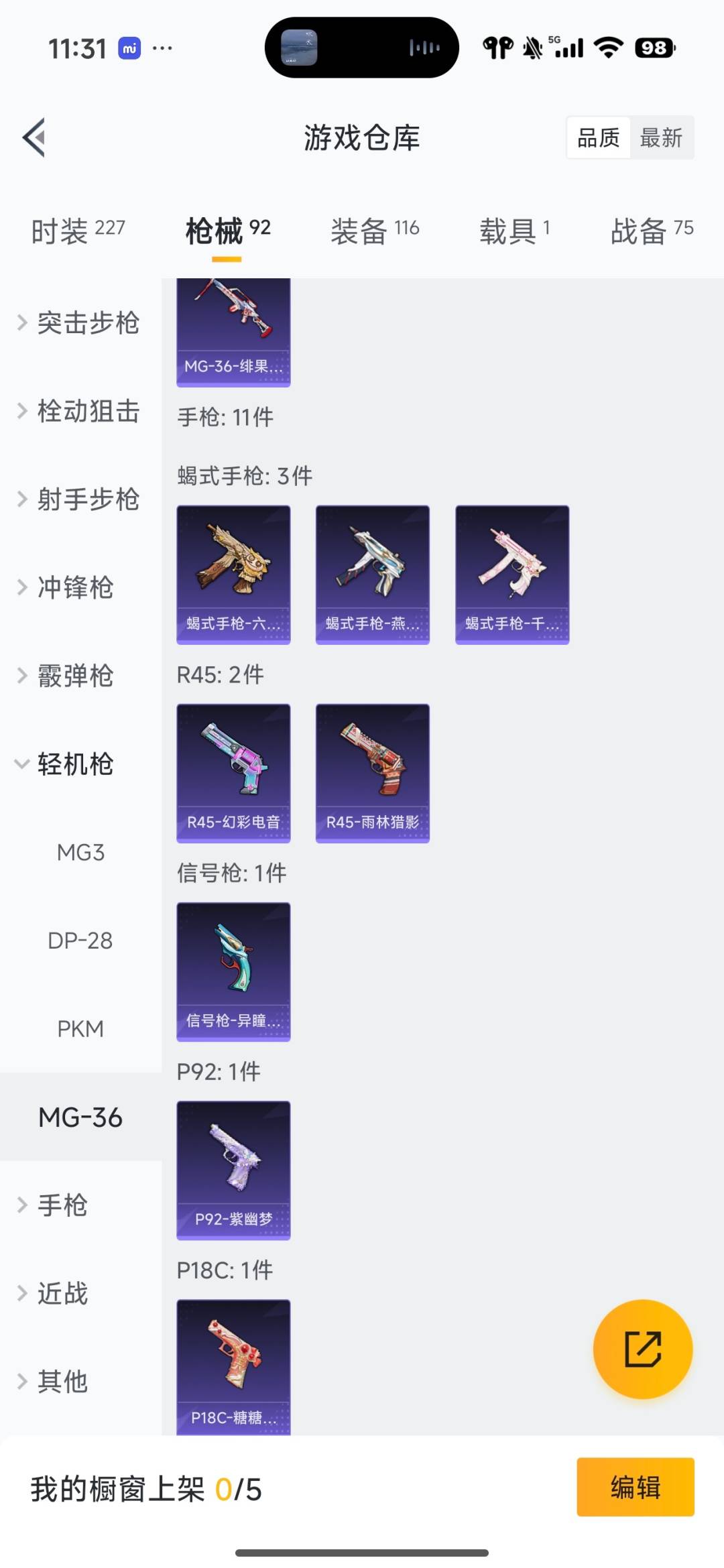This screenshot has height=1568, width=724.
Task: Select the MG-36 category in sidebar
Action: click(80, 1117)
